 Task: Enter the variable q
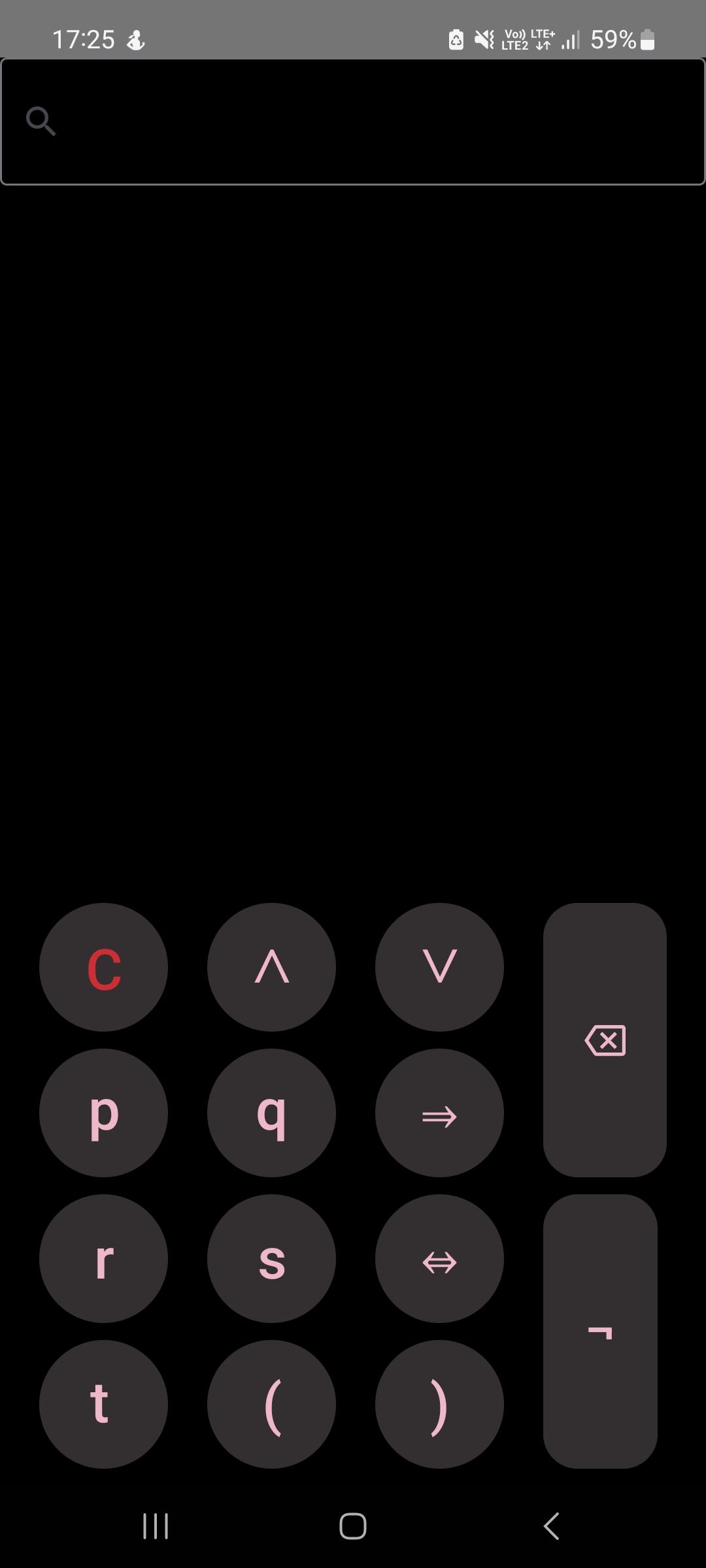tap(271, 1113)
